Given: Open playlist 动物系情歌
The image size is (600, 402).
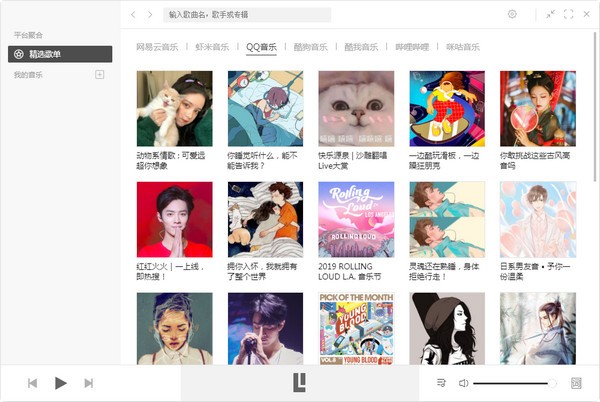Looking at the screenshot, I should [x=174, y=108].
